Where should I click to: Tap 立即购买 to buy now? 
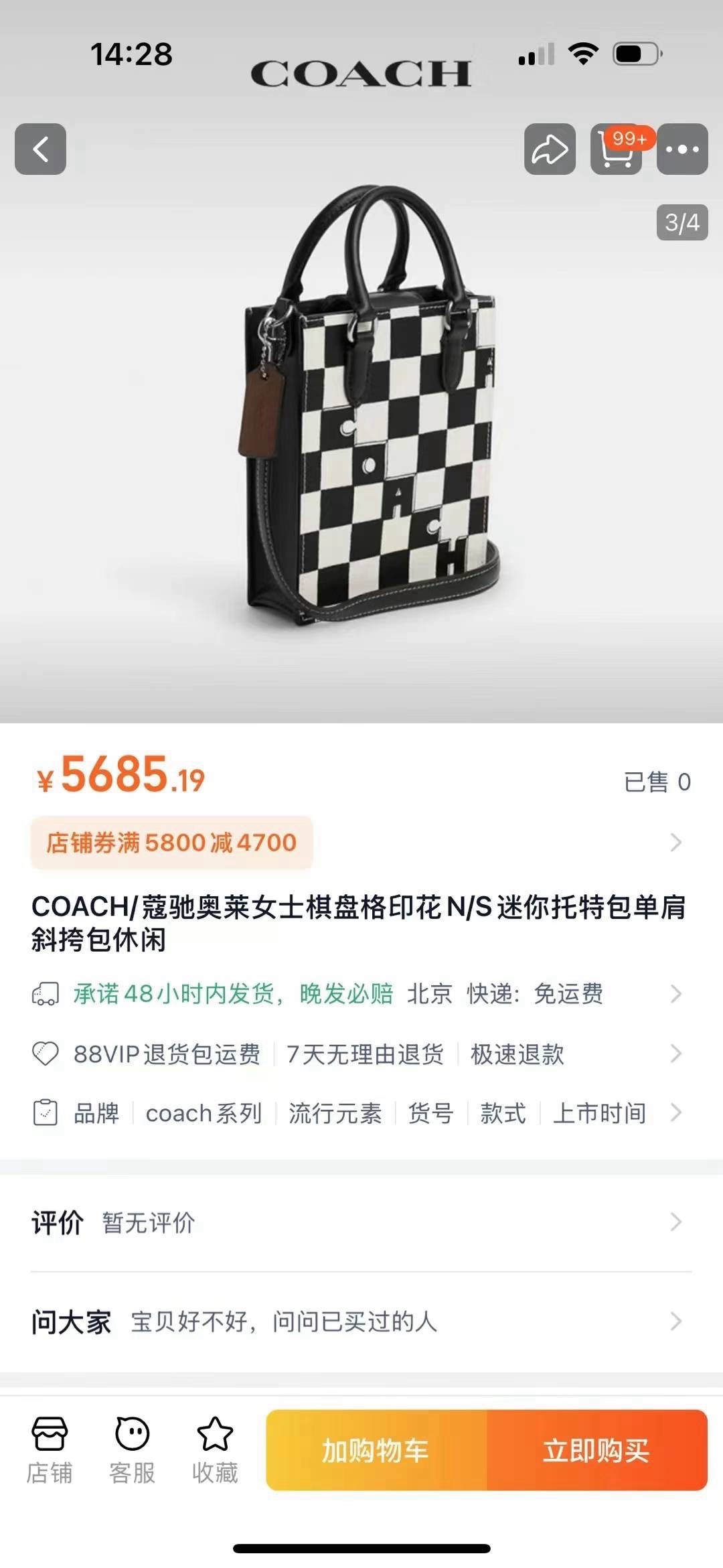pos(596,1451)
